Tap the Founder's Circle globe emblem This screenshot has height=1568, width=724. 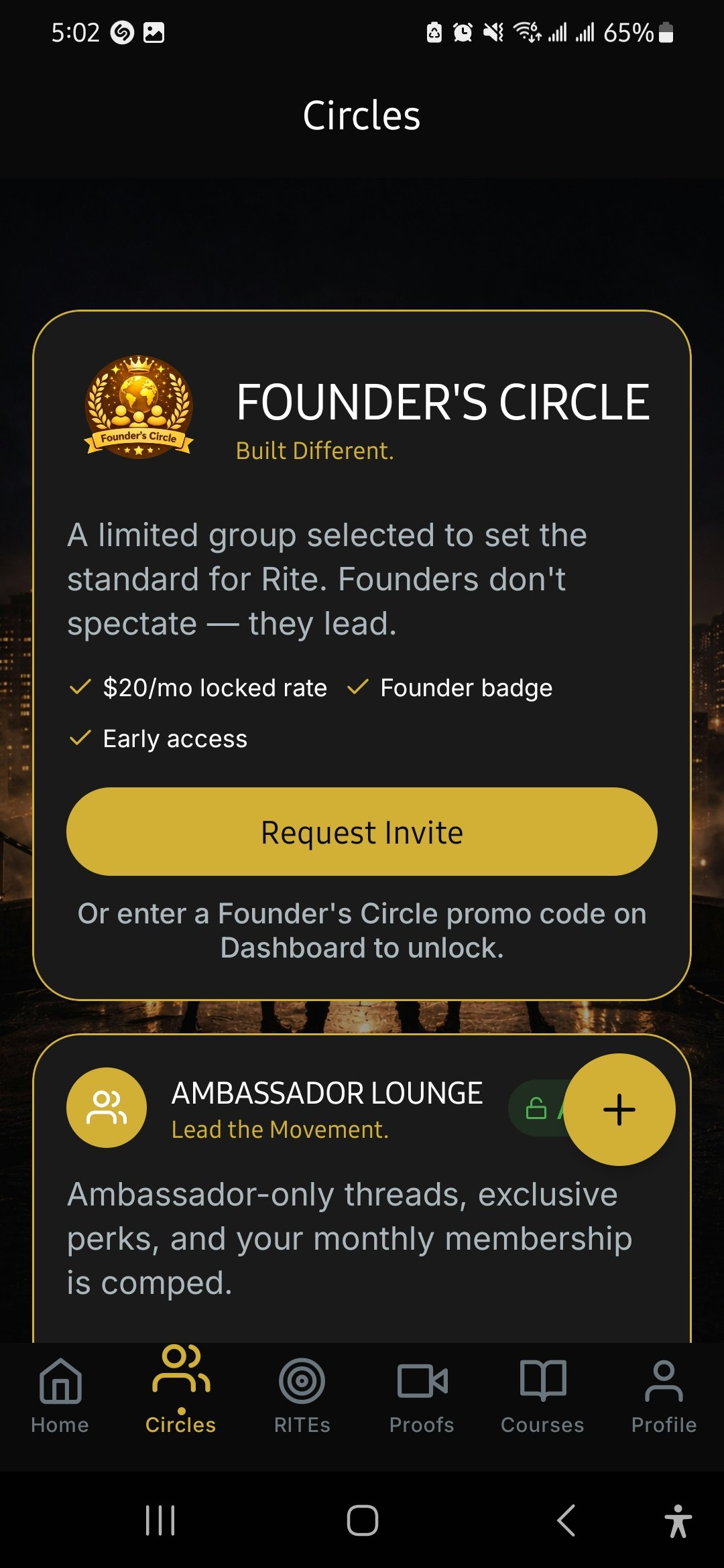tap(137, 409)
